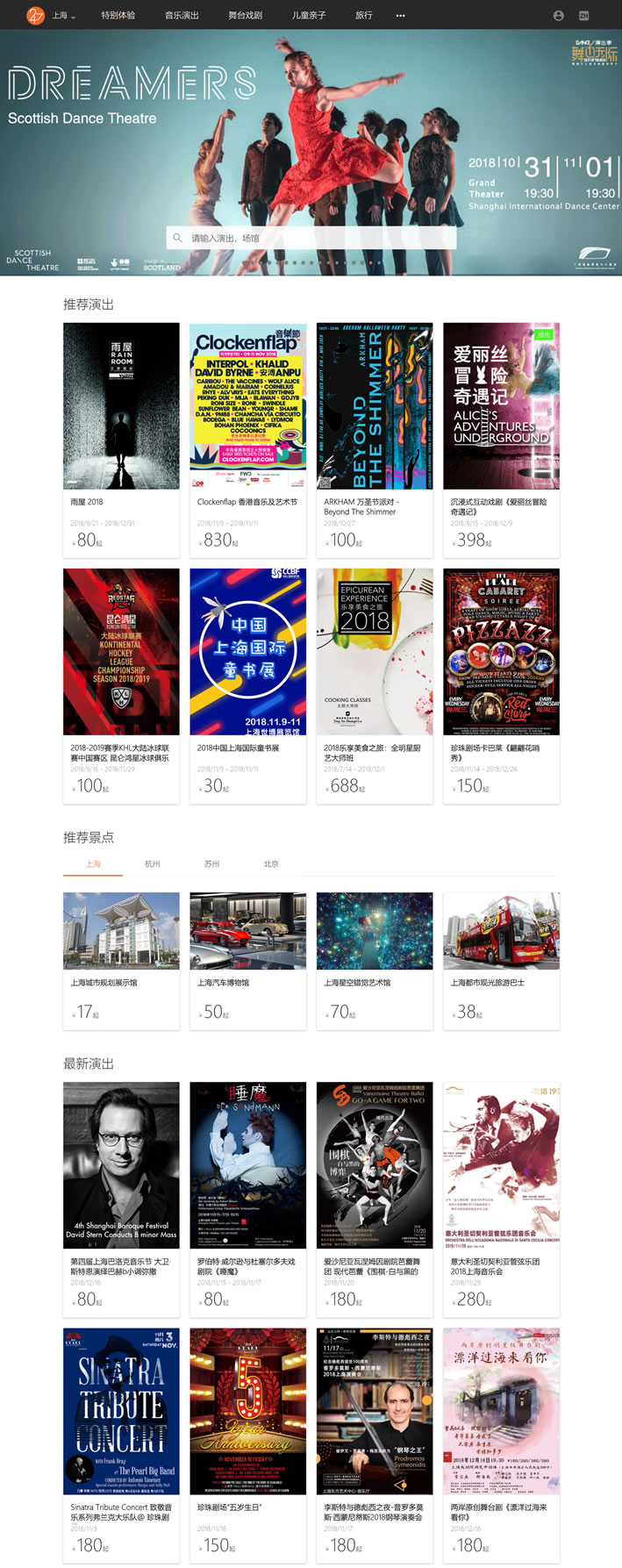Tap the language switch icon
The image size is (622, 1568).
pyautogui.click(x=583, y=15)
